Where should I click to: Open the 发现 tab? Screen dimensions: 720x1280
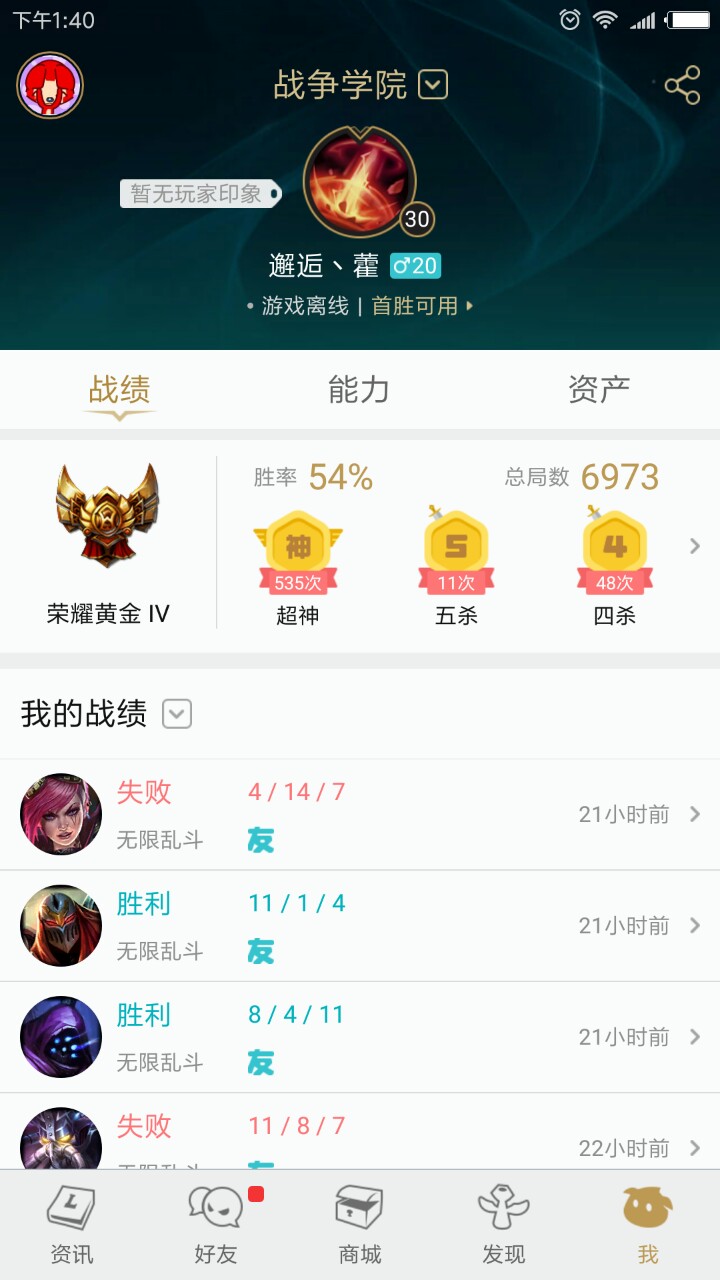click(x=504, y=1225)
